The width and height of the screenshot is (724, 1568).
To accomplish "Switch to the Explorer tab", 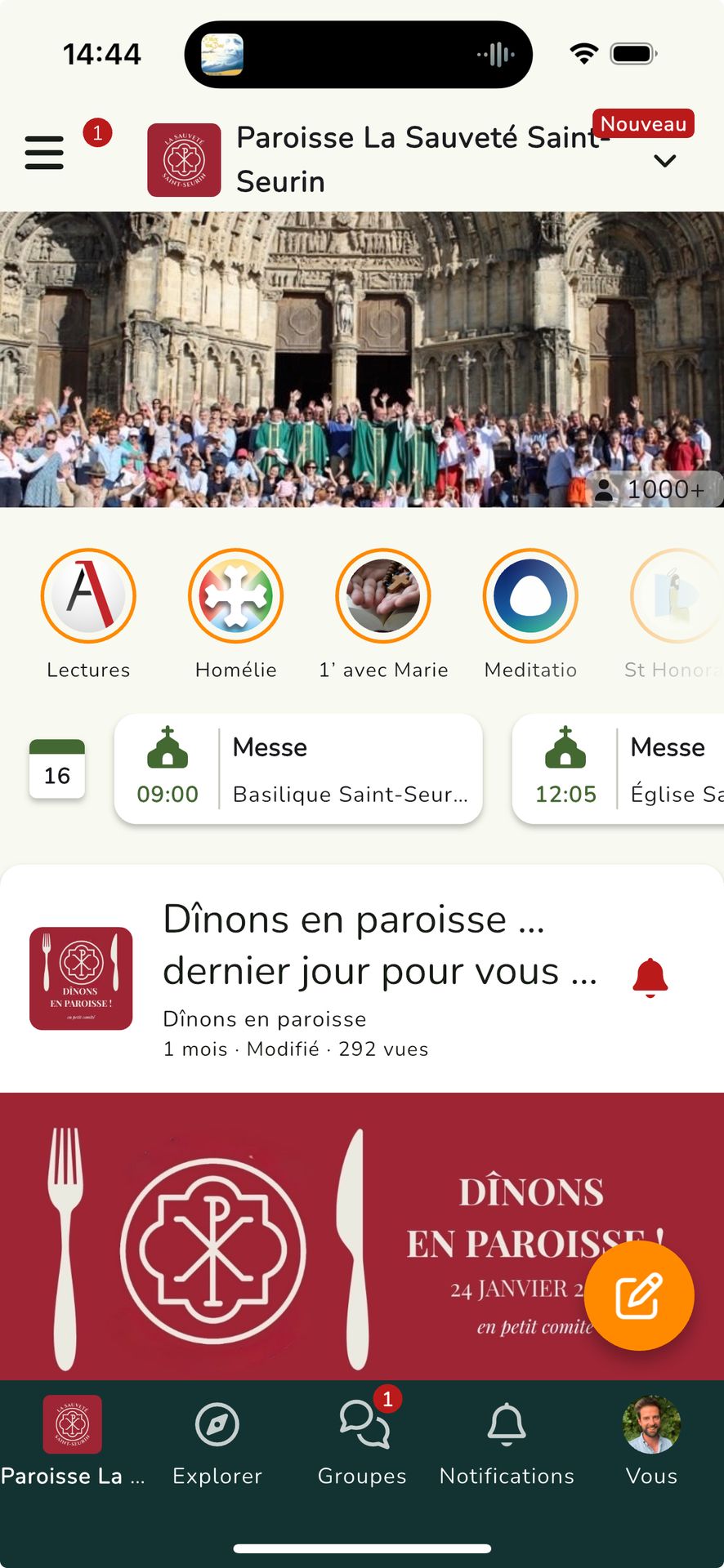I will pos(217,1441).
